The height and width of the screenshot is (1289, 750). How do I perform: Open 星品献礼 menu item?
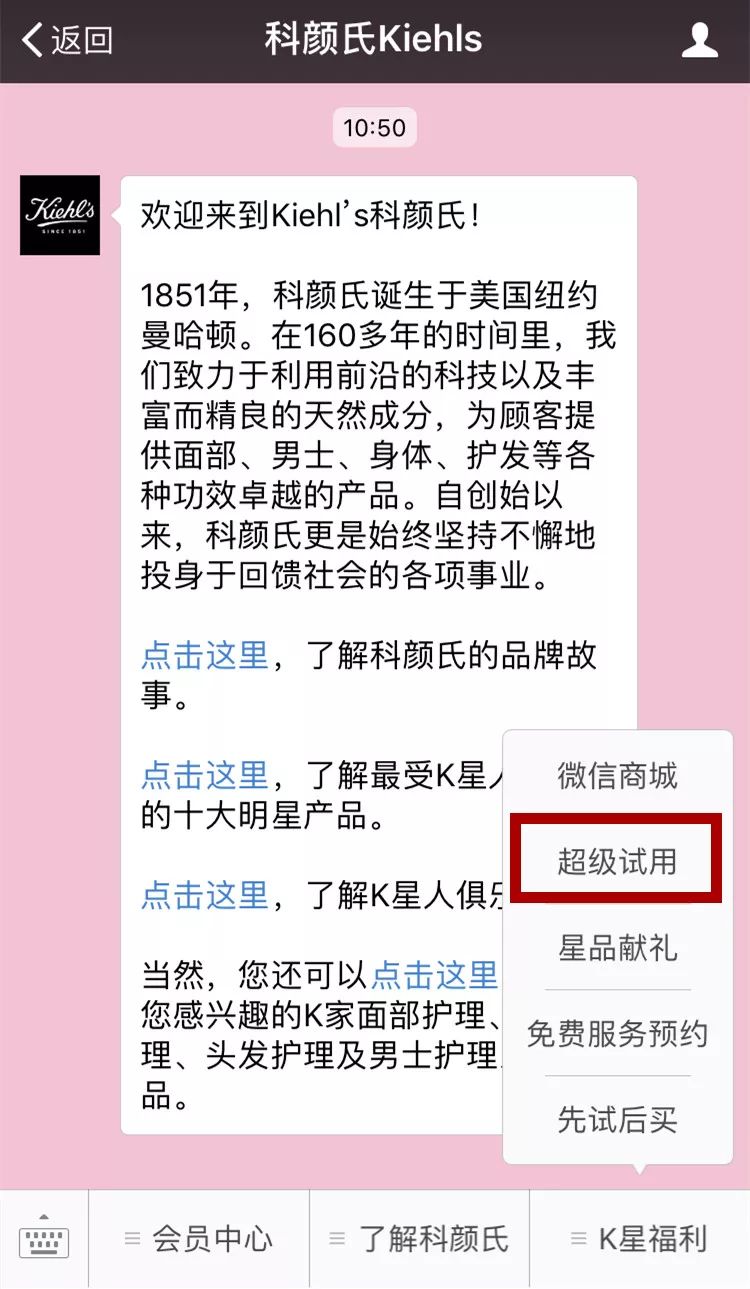(x=617, y=947)
